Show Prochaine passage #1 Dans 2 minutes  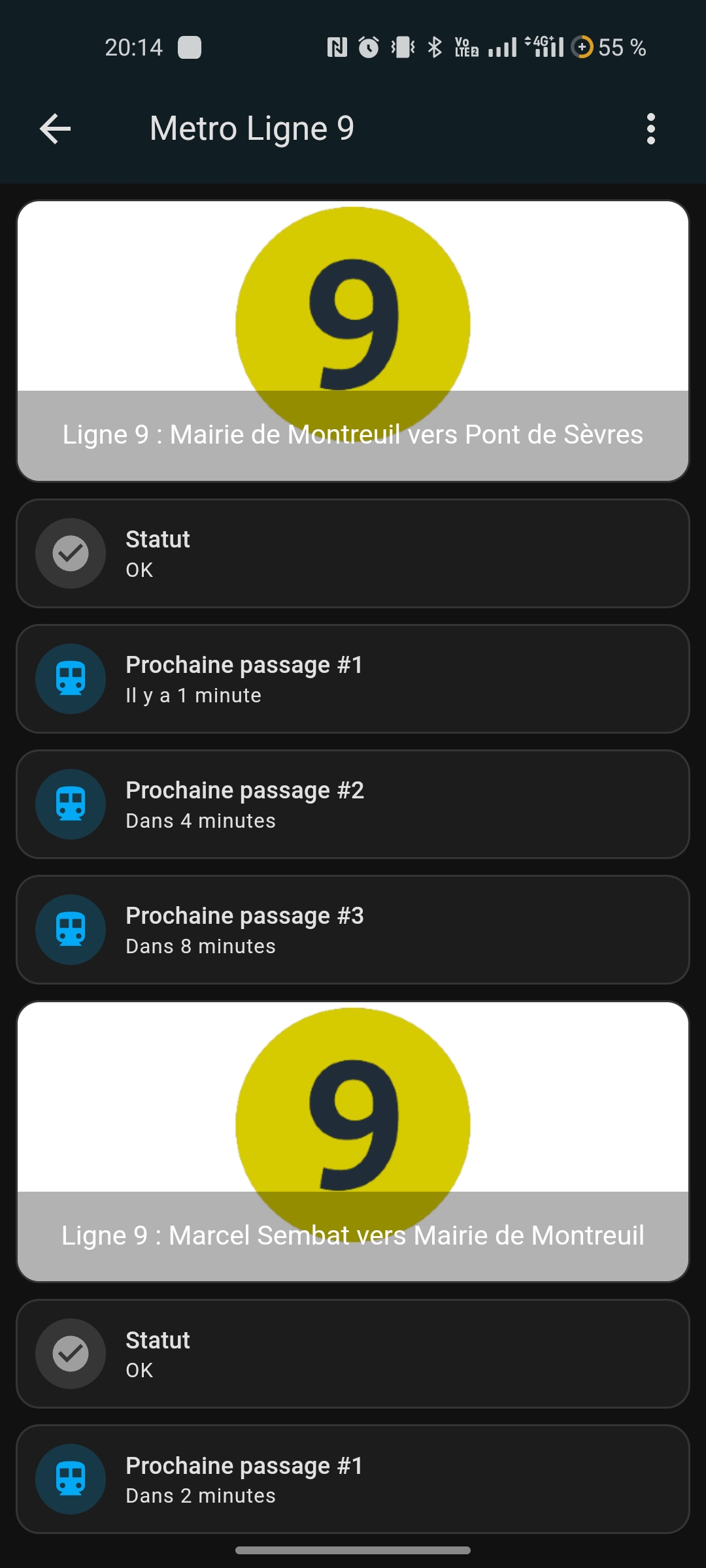coord(353,1479)
